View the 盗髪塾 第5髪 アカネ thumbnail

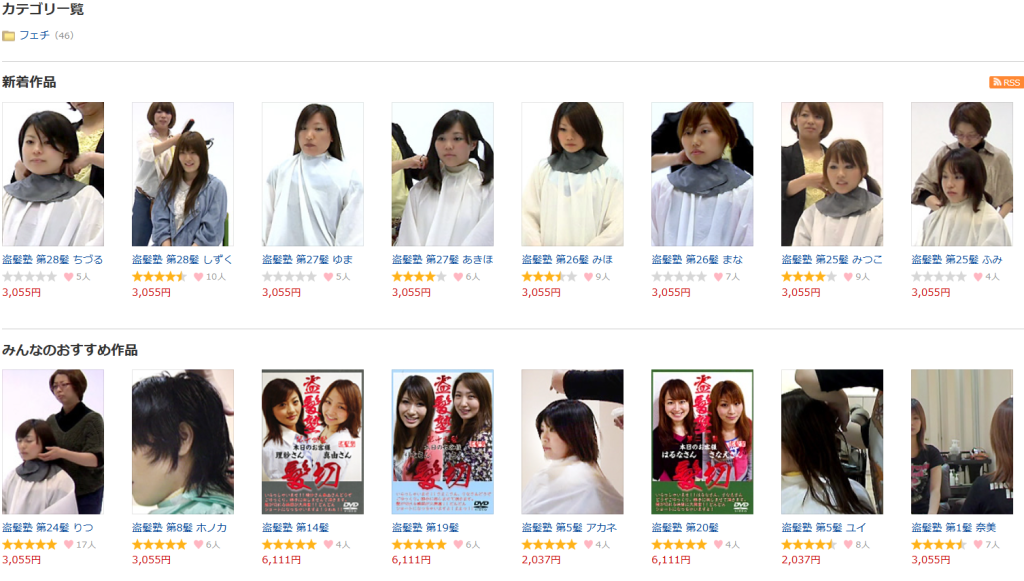click(572, 442)
